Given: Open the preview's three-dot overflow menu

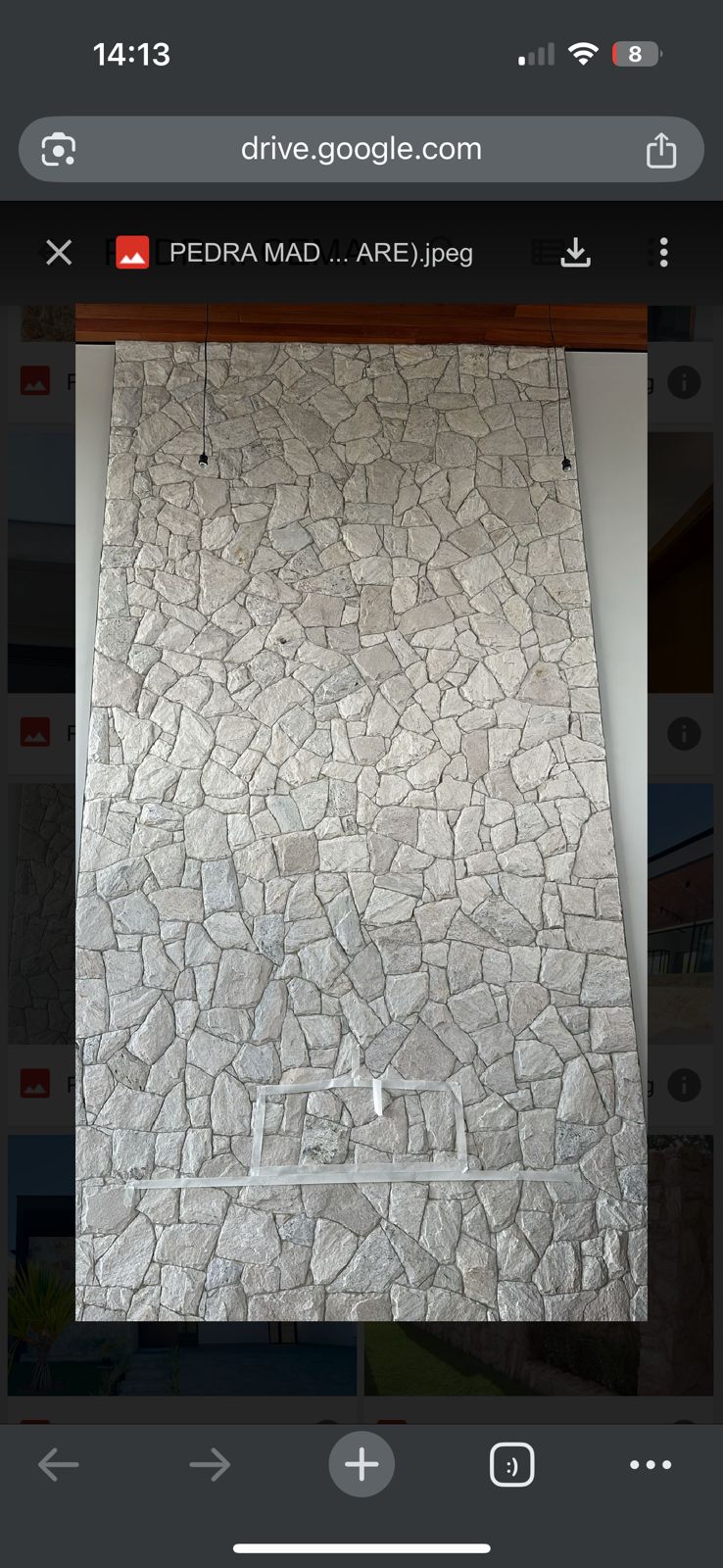Looking at the screenshot, I should click(663, 253).
